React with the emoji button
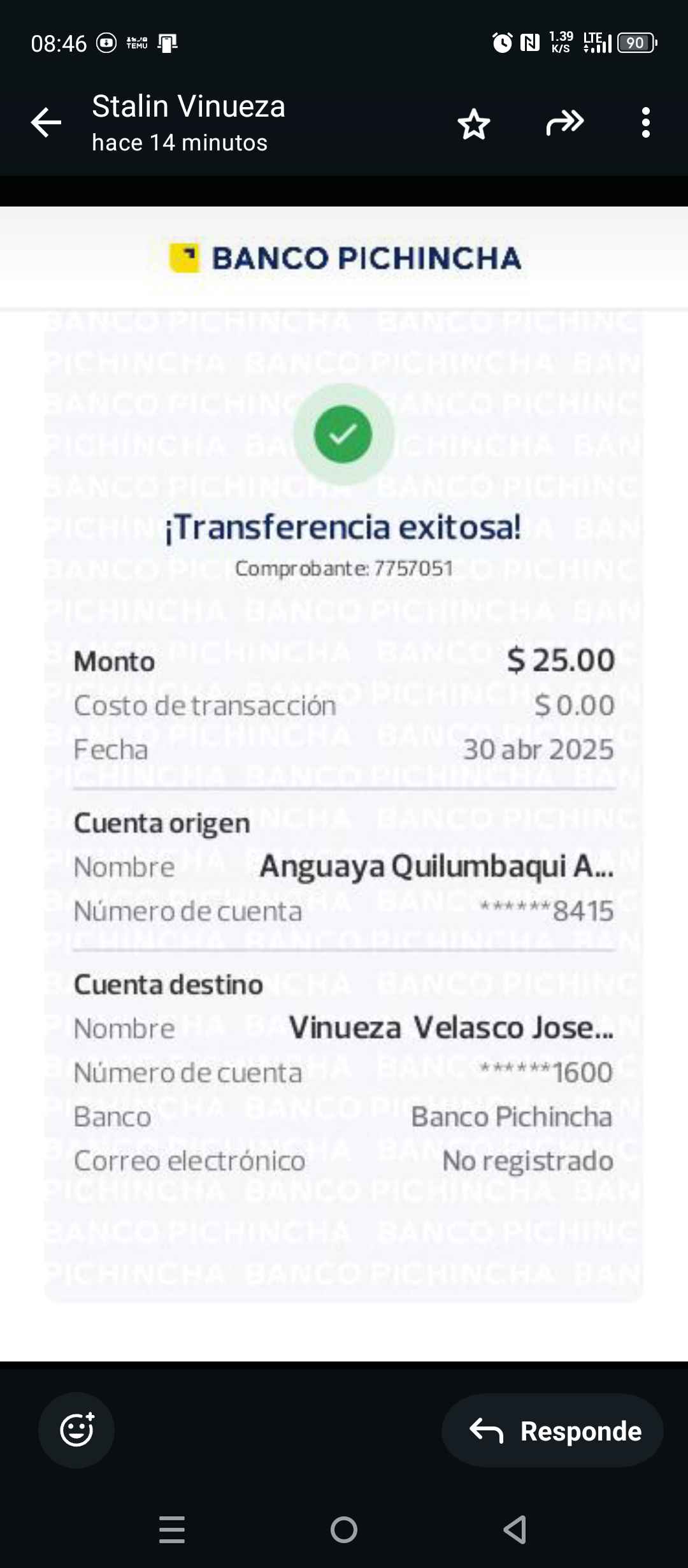Image resolution: width=688 pixels, height=1568 pixels. (76, 1430)
